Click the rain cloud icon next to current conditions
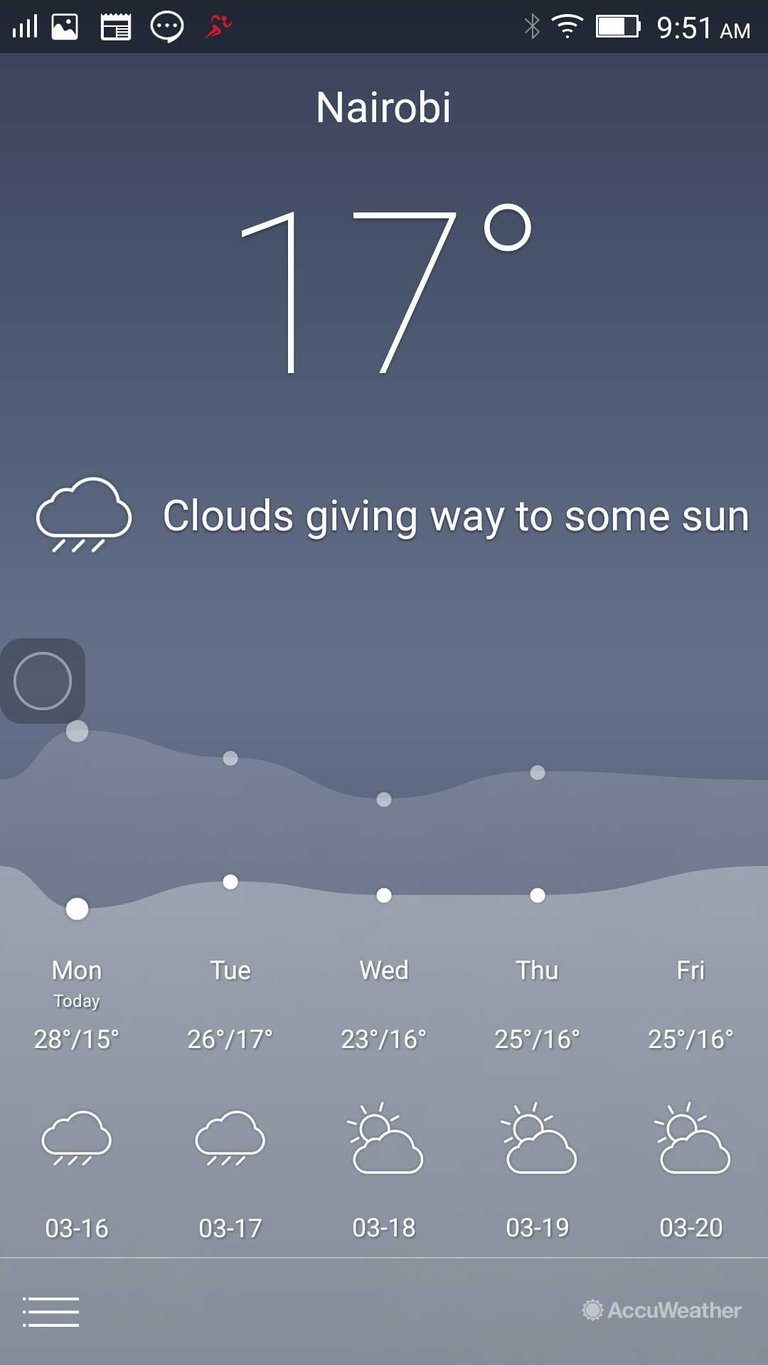Viewport: 768px width, 1365px height. [x=85, y=515]
